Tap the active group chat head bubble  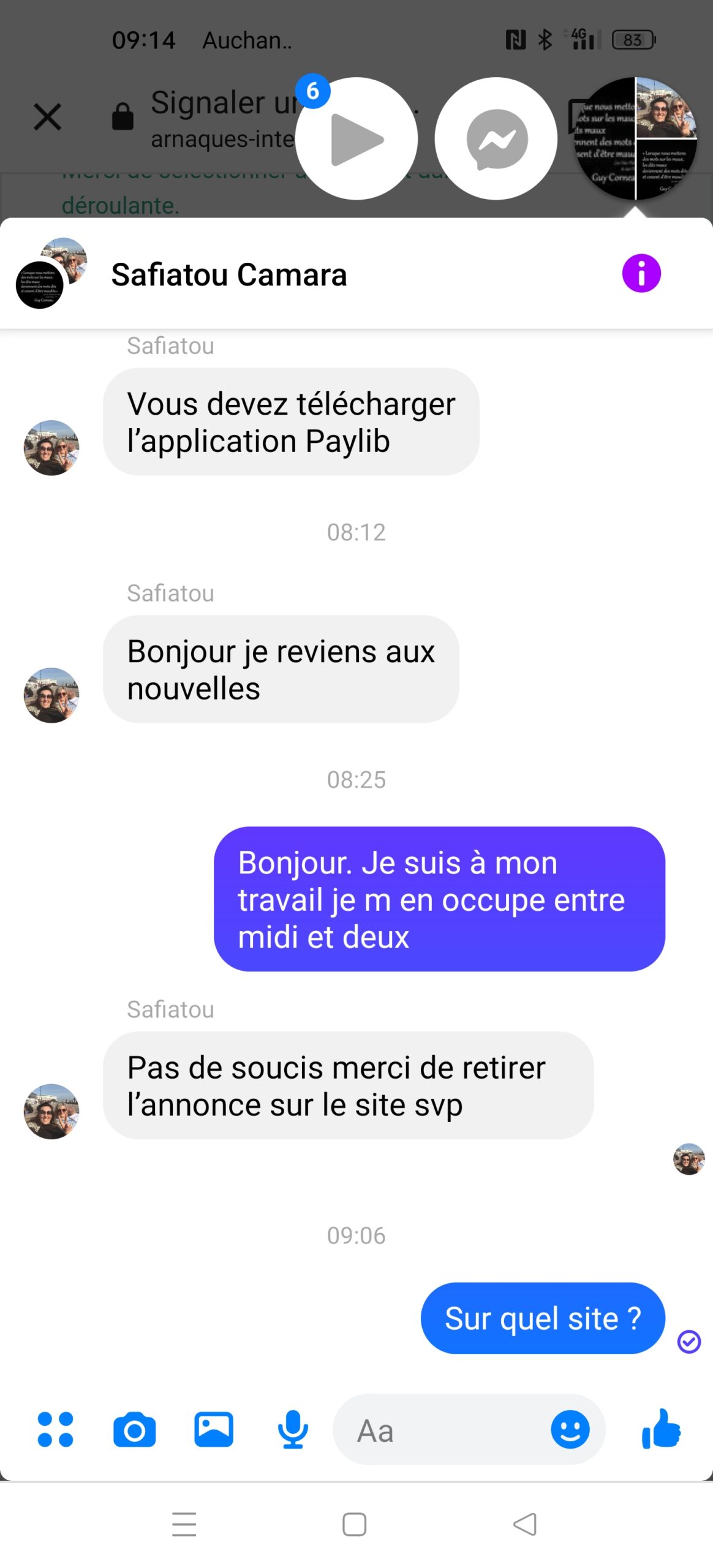(x=635, y=139)
